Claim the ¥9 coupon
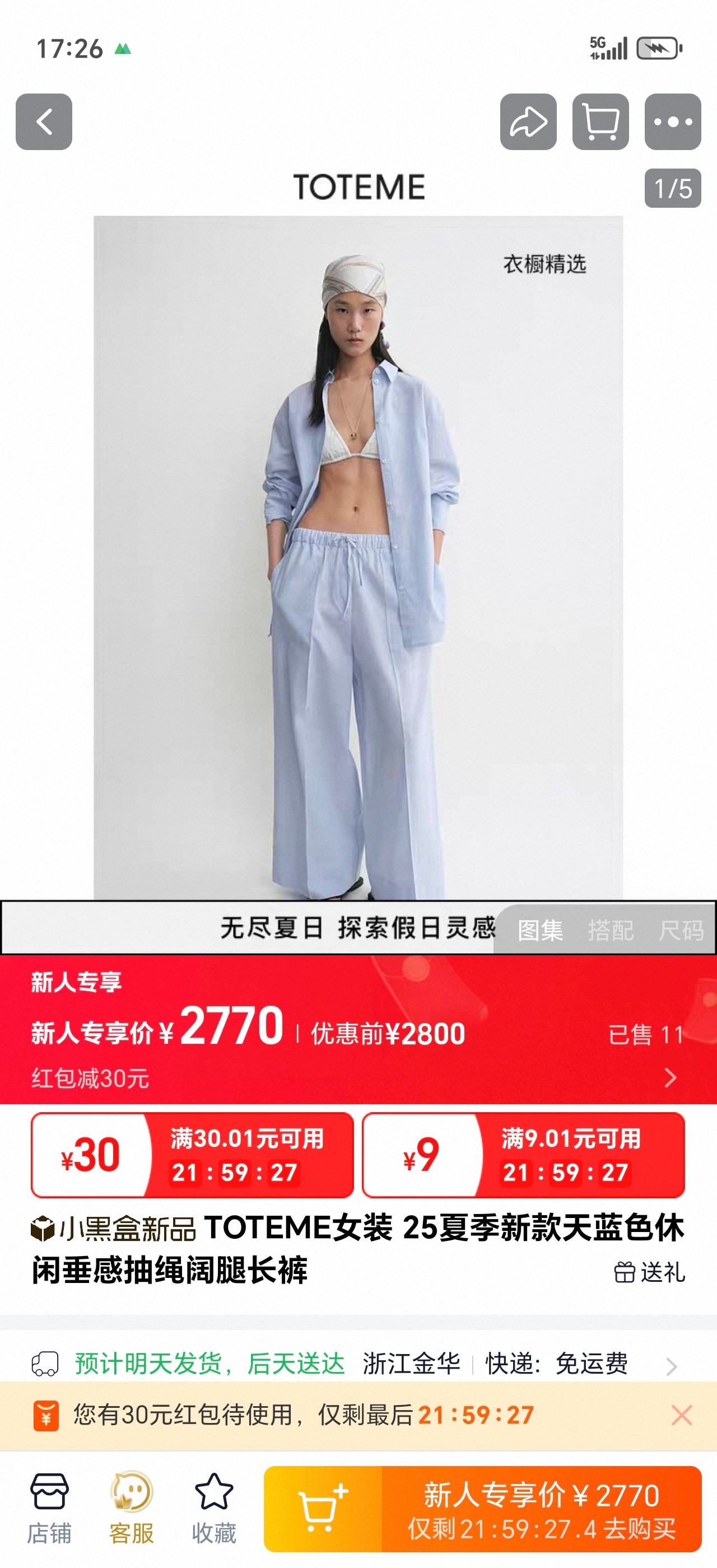Image resolution: width=717 pixels, height=1568 pixels. pos(523,1155)
